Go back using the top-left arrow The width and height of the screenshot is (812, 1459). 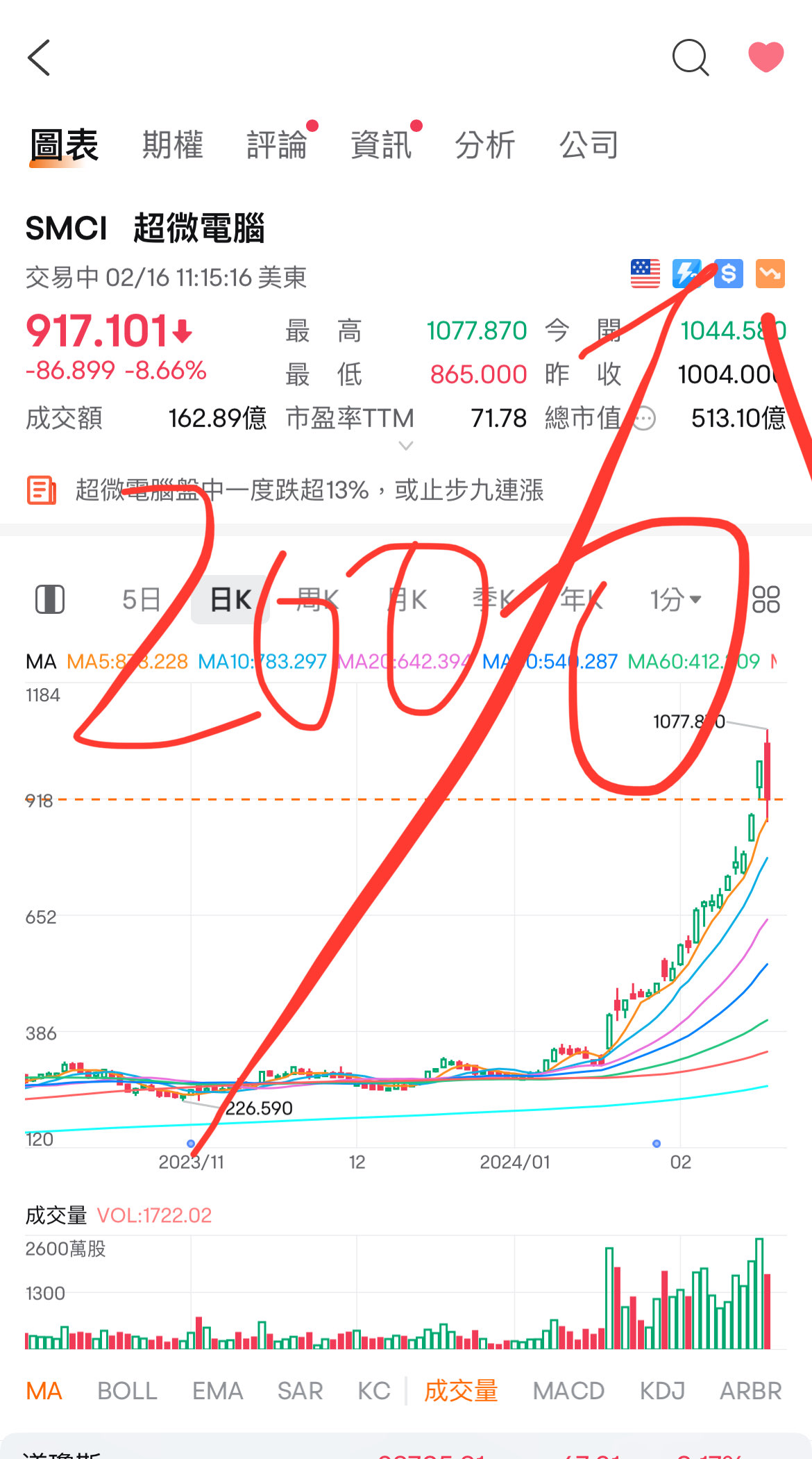(x=39, y=58)
